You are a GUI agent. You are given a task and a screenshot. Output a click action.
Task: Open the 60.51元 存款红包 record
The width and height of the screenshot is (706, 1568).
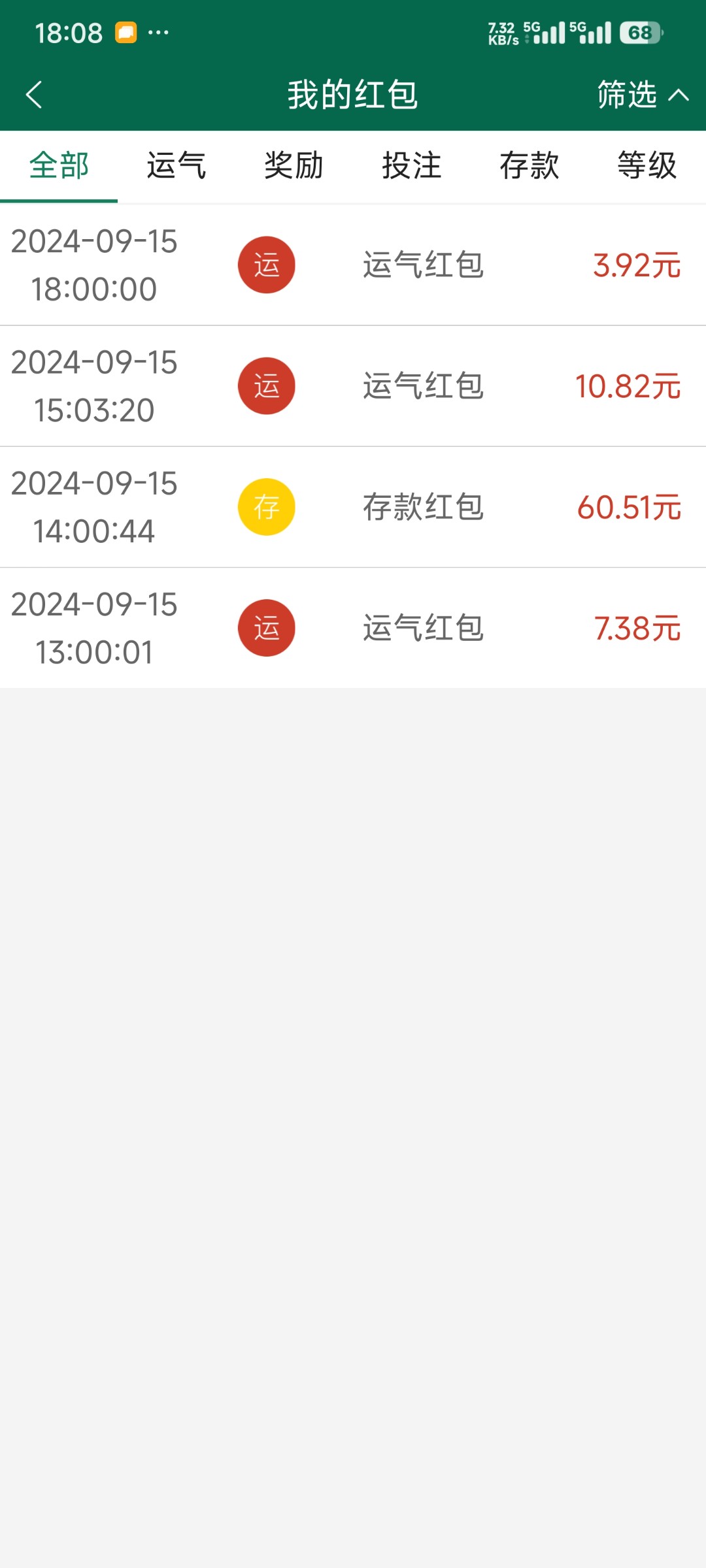click(353, 507)
